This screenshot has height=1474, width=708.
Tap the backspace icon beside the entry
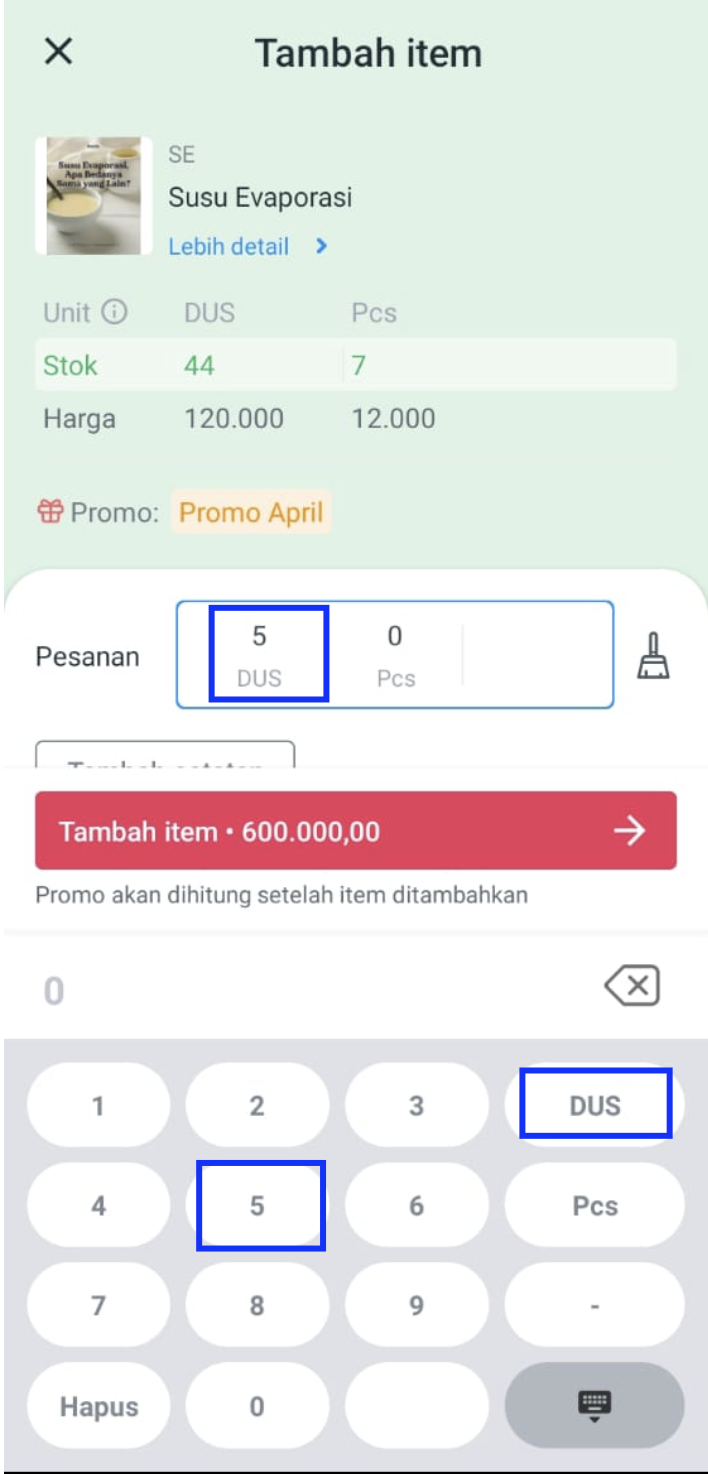click(632, 988)
